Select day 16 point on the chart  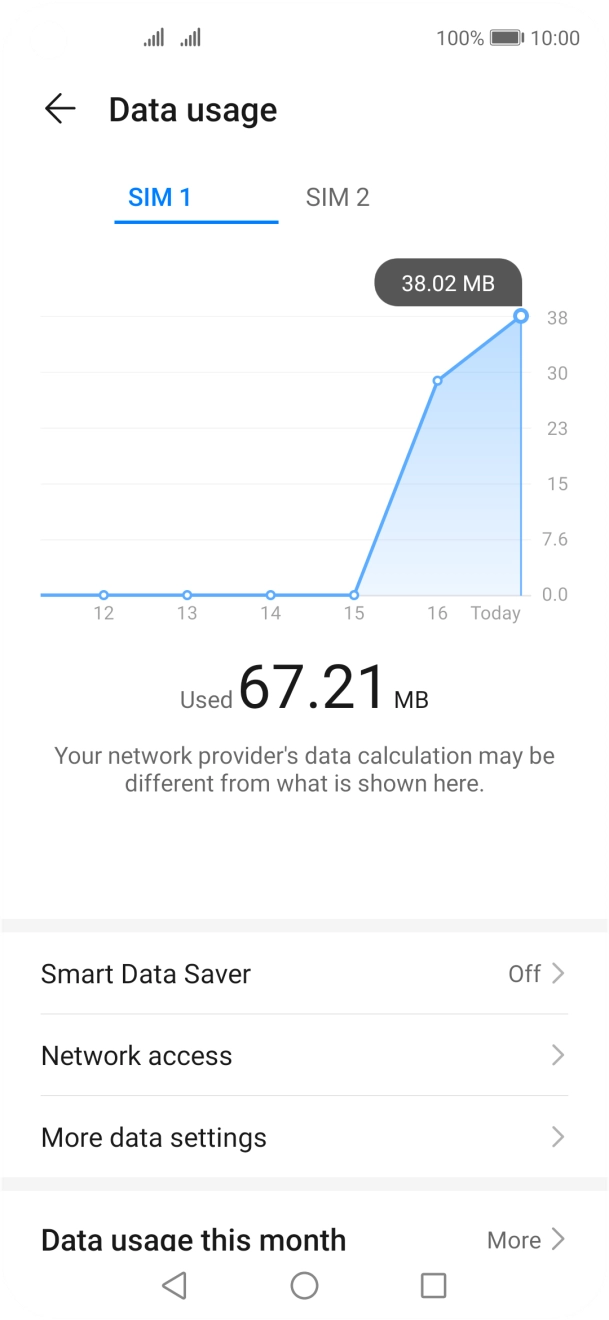tap(437, 381)
